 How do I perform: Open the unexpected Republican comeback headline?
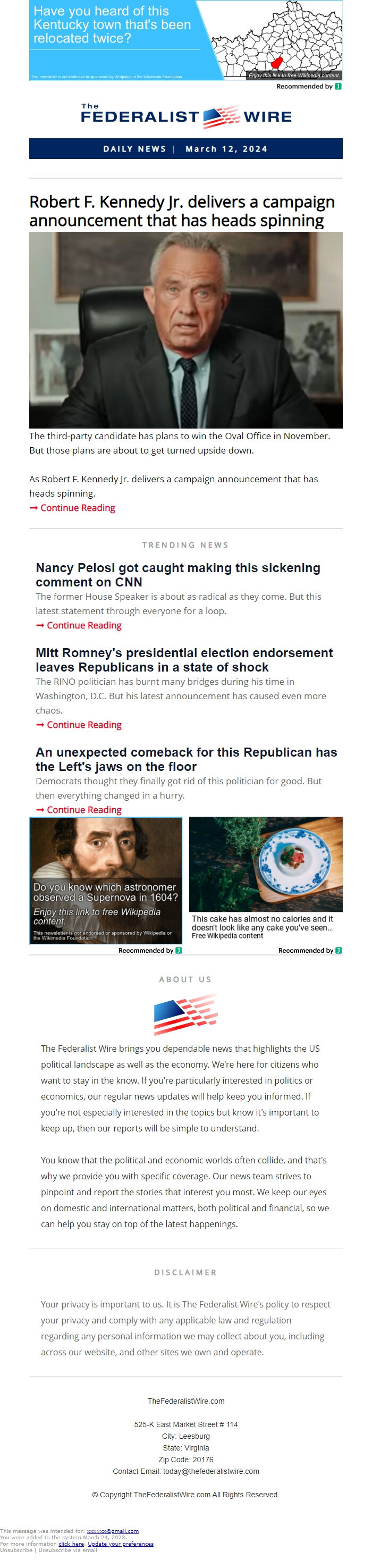[185, 759]
